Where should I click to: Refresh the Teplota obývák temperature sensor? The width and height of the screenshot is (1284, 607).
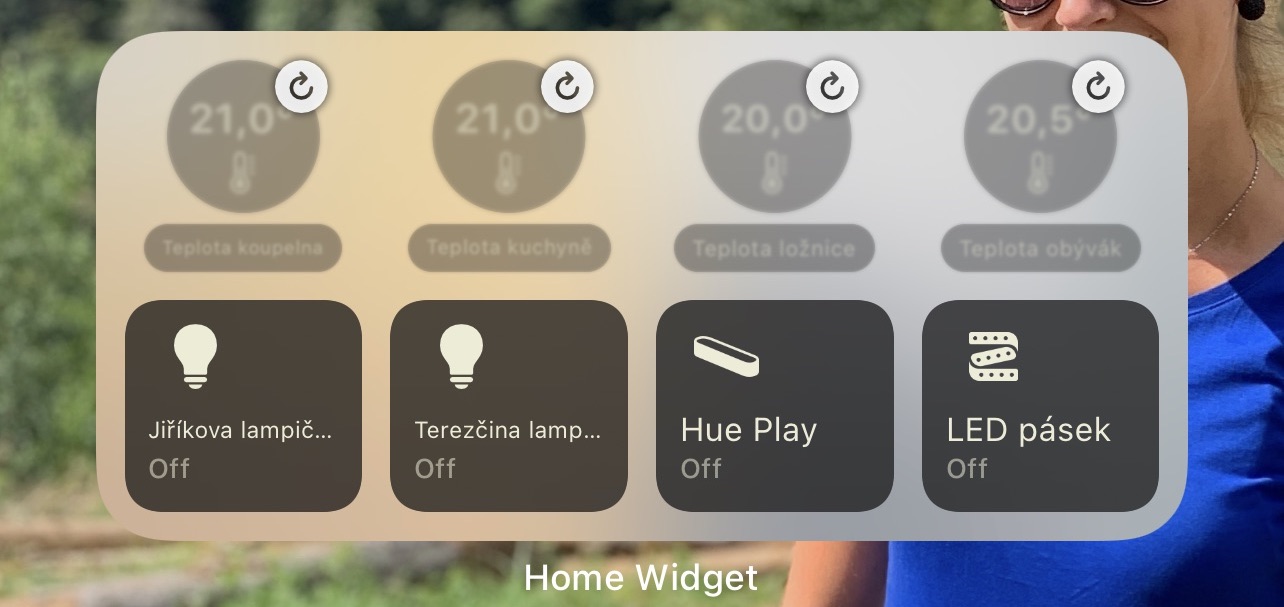1098,88
